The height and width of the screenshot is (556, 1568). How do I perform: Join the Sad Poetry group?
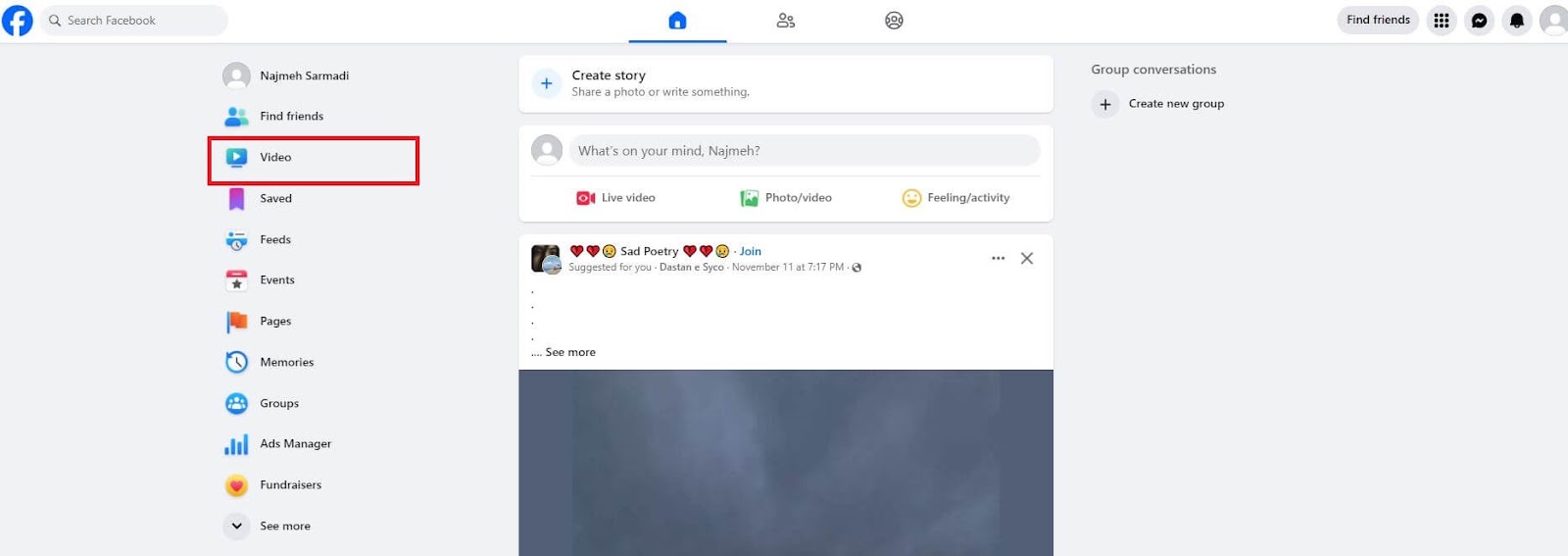[751, 252]
